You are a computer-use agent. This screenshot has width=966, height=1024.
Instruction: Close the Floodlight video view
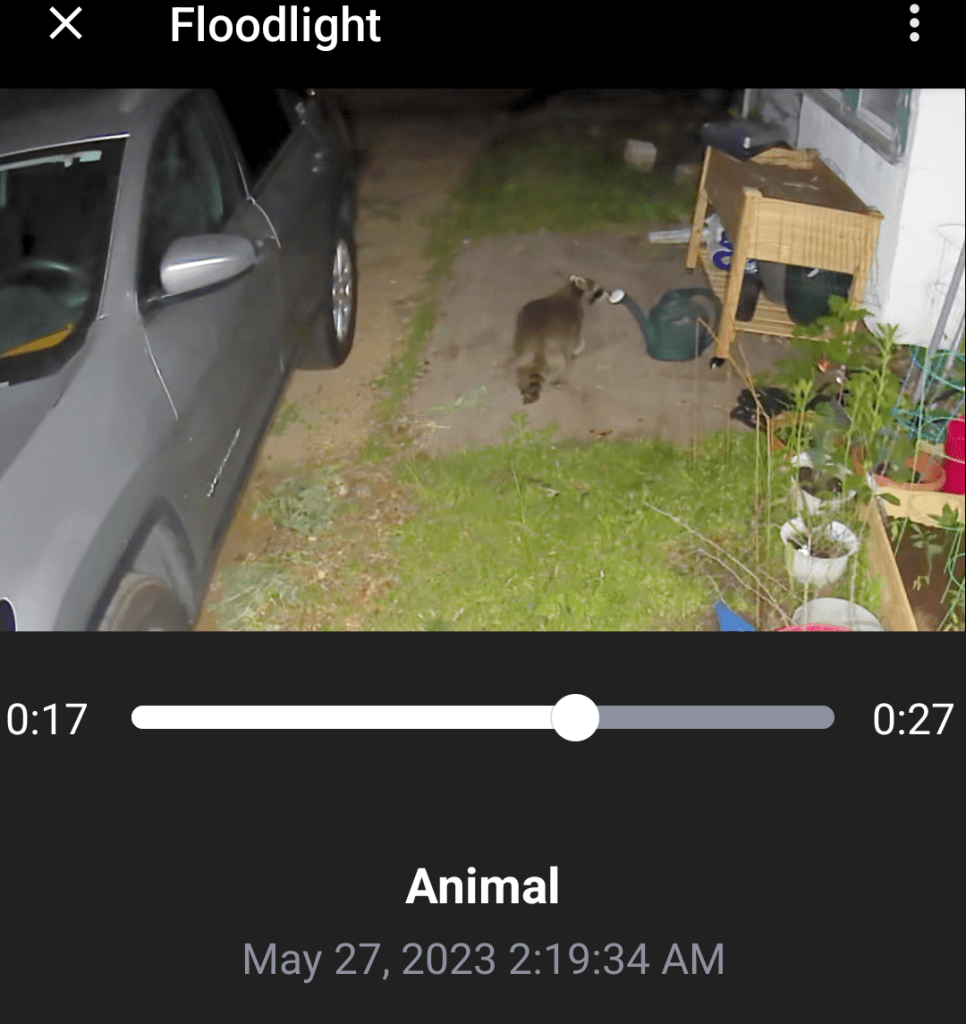point(66,24)
